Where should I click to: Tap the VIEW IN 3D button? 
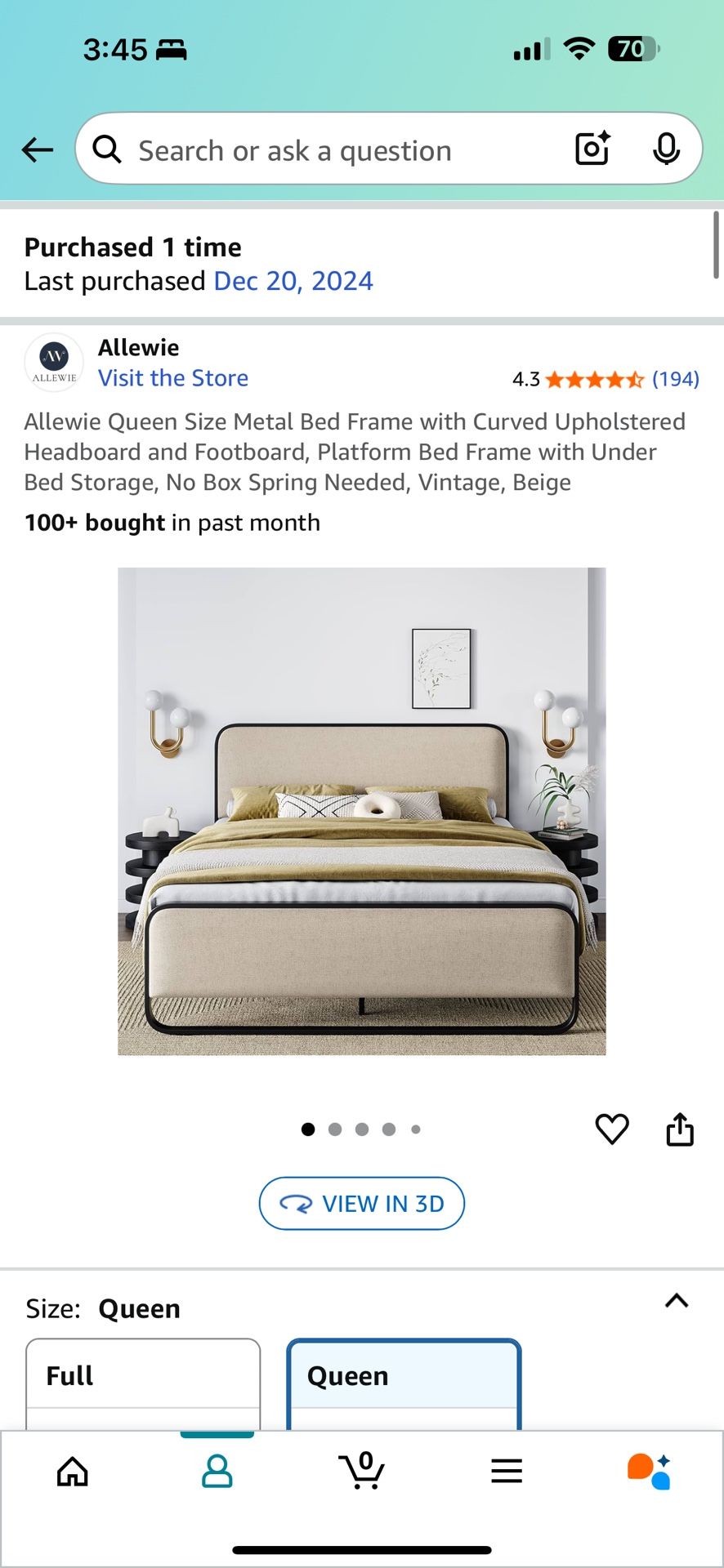point(362,1203)
